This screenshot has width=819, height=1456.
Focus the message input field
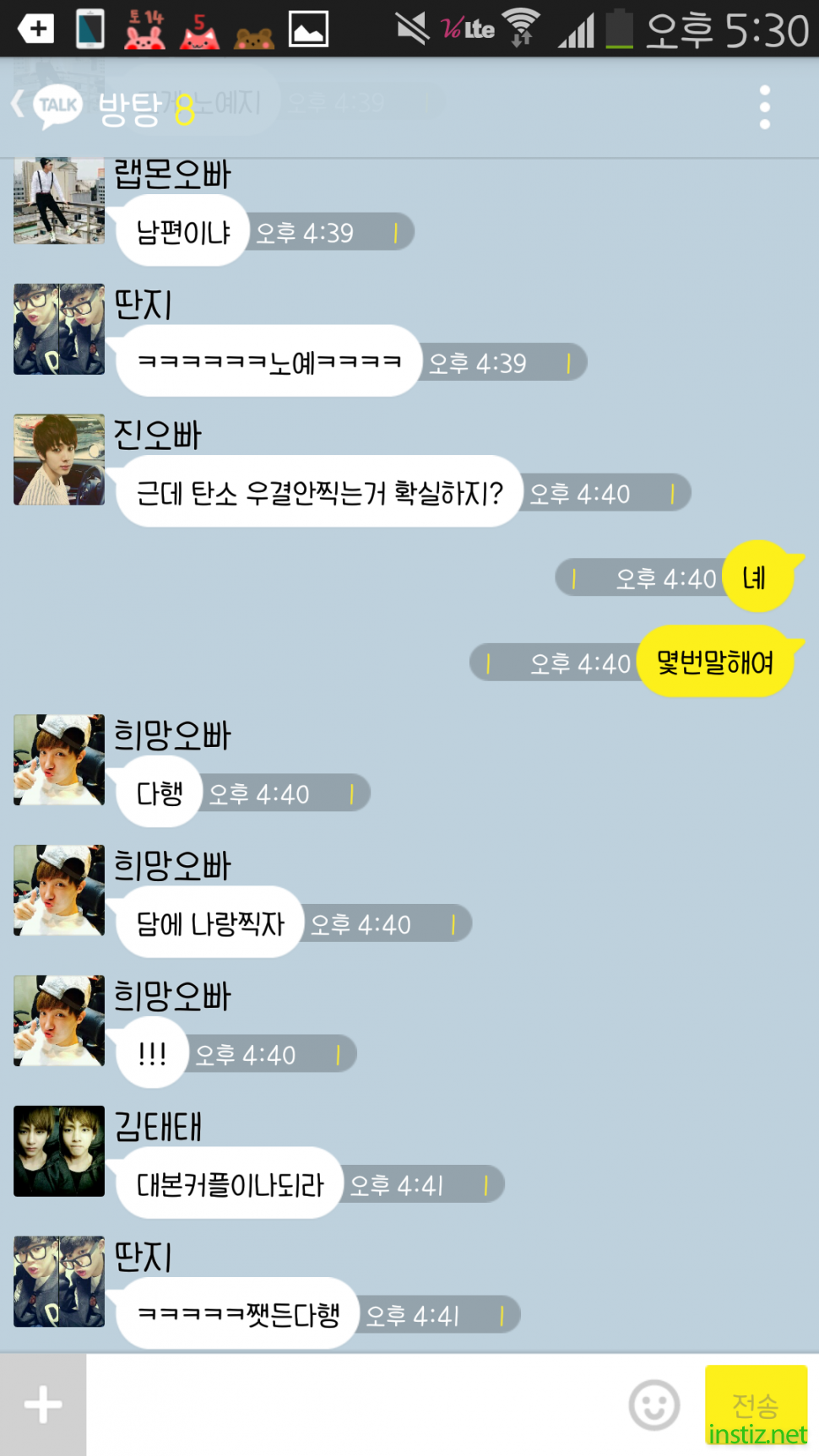pyautogui.click(x=355, y=1405)
